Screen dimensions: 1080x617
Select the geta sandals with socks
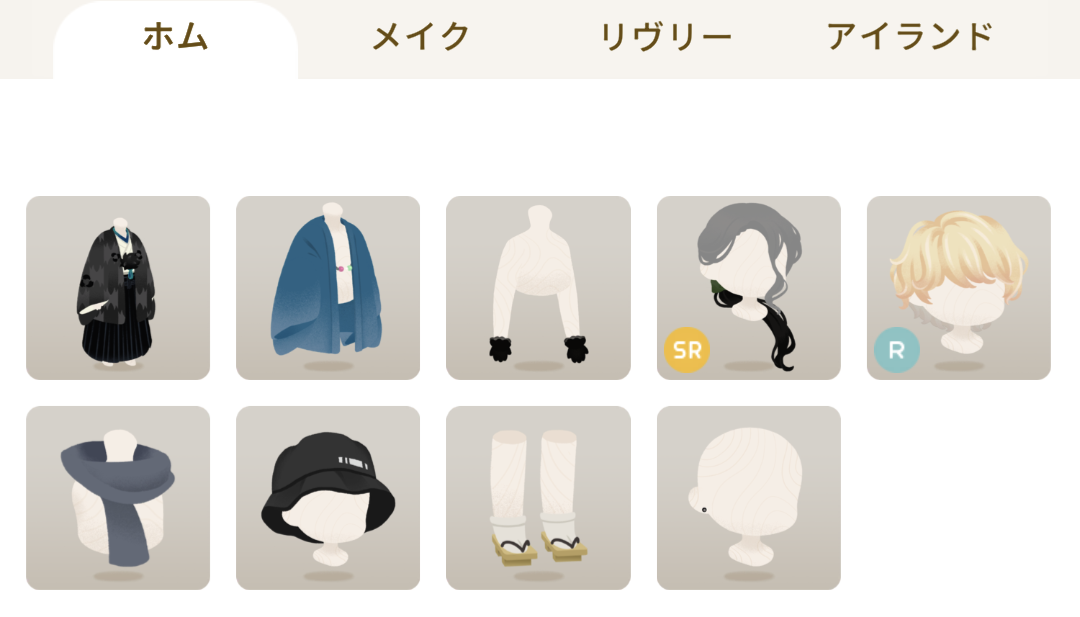pos(538,498)
